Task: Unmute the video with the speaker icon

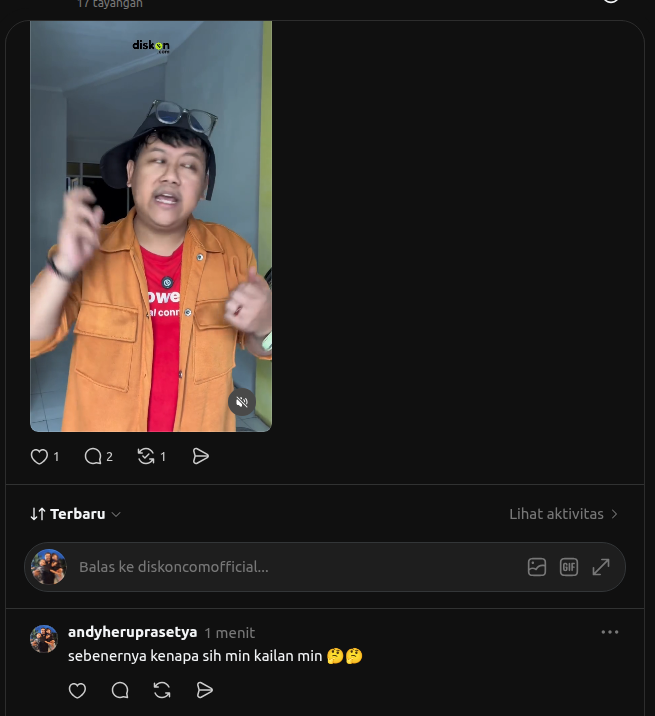Action: click(x=242, y=402)
